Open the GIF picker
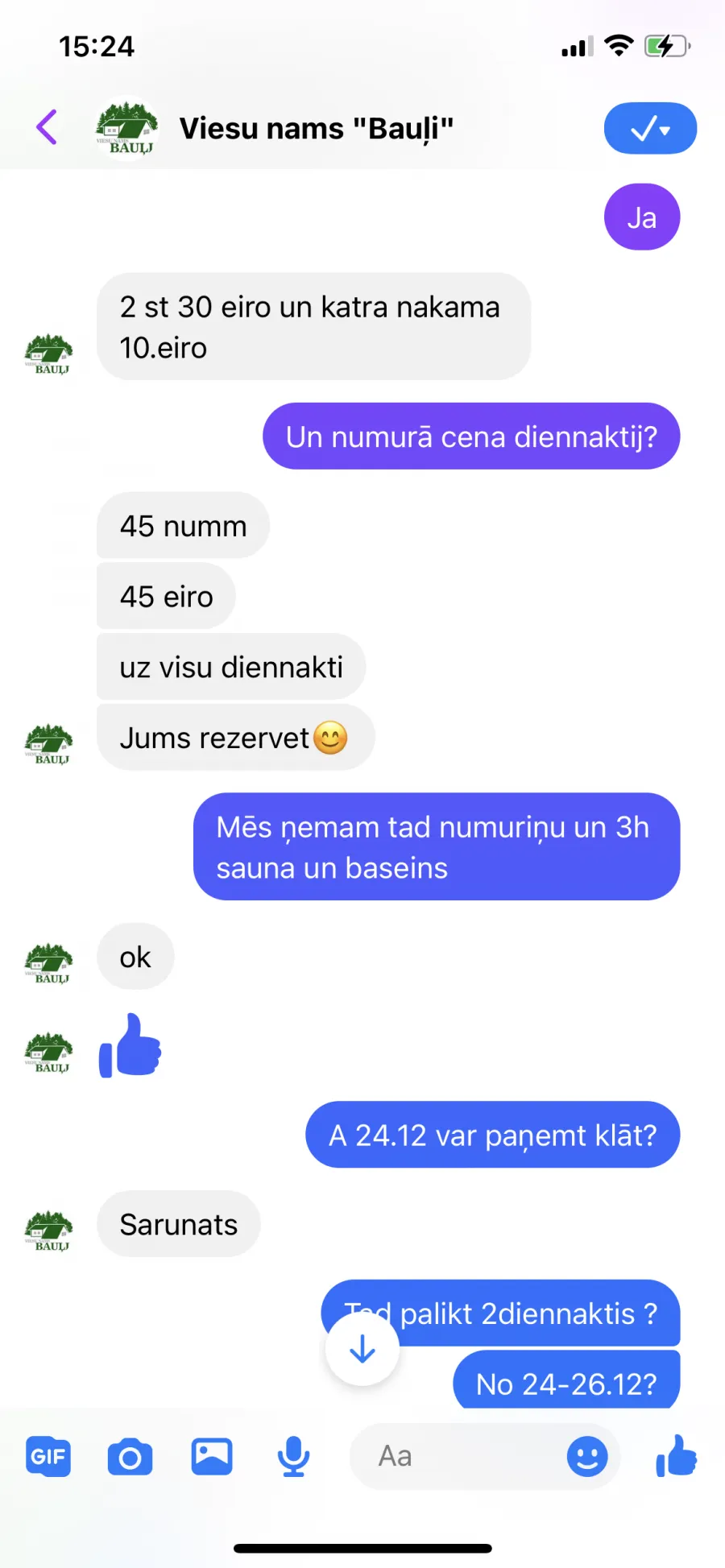This screenshot has height=1568, width=725. click(48, 1456)
